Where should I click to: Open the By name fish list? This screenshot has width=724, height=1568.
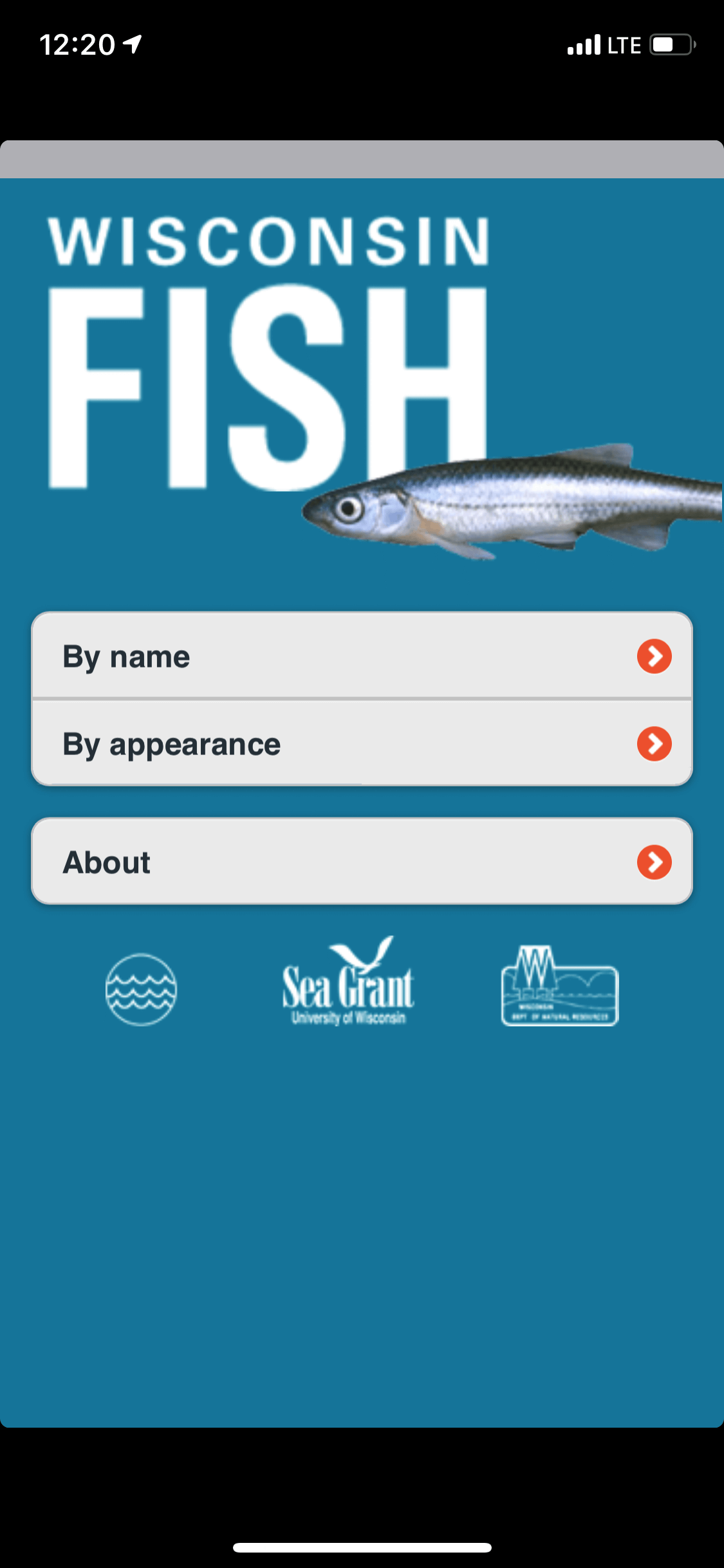pos(362,657)
